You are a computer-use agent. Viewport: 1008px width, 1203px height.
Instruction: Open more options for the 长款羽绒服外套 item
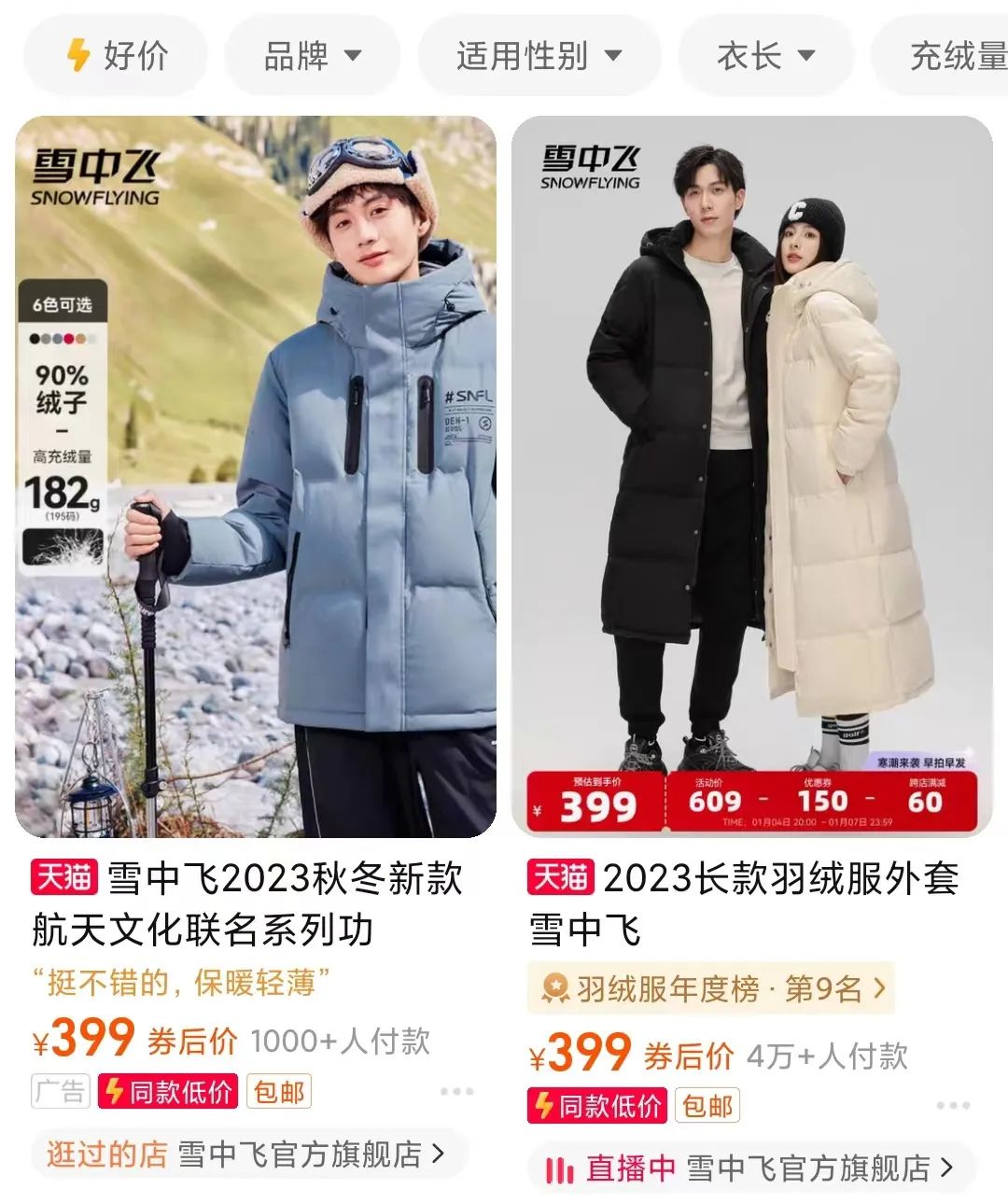click(953, 1105)
